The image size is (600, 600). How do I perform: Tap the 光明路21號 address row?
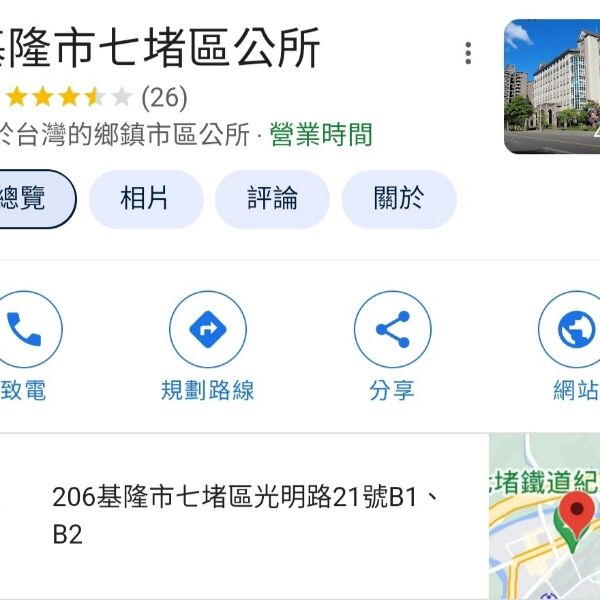coord(245,515)
